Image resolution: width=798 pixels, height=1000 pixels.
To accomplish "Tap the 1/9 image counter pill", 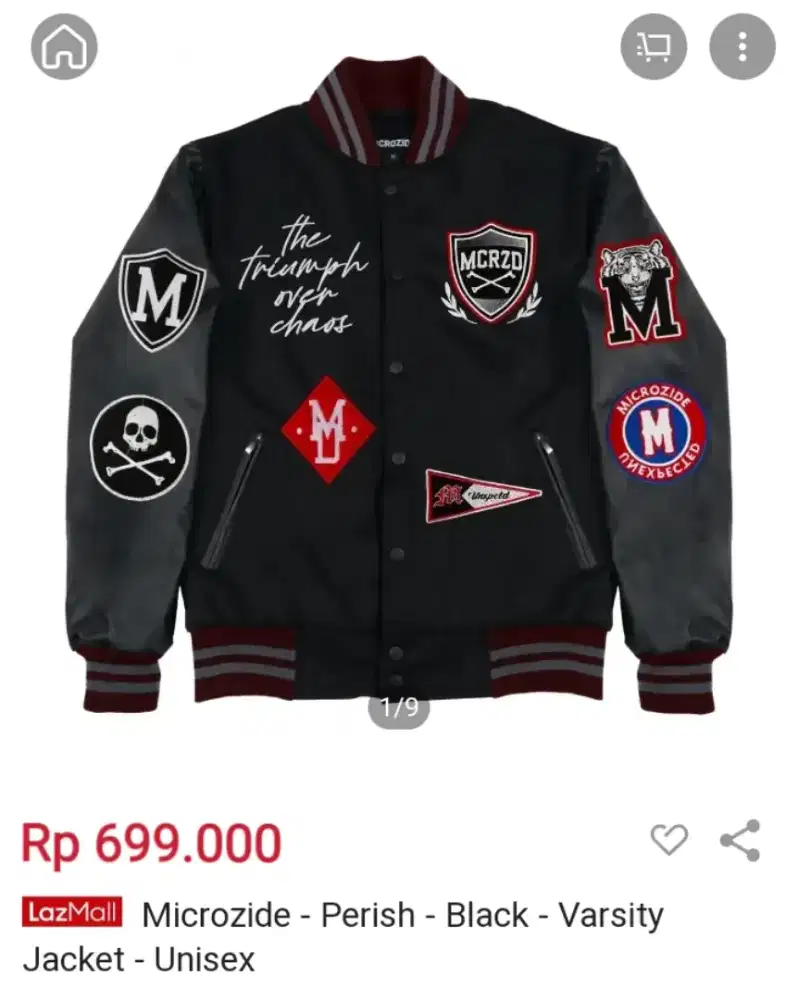I will [399, 705].
